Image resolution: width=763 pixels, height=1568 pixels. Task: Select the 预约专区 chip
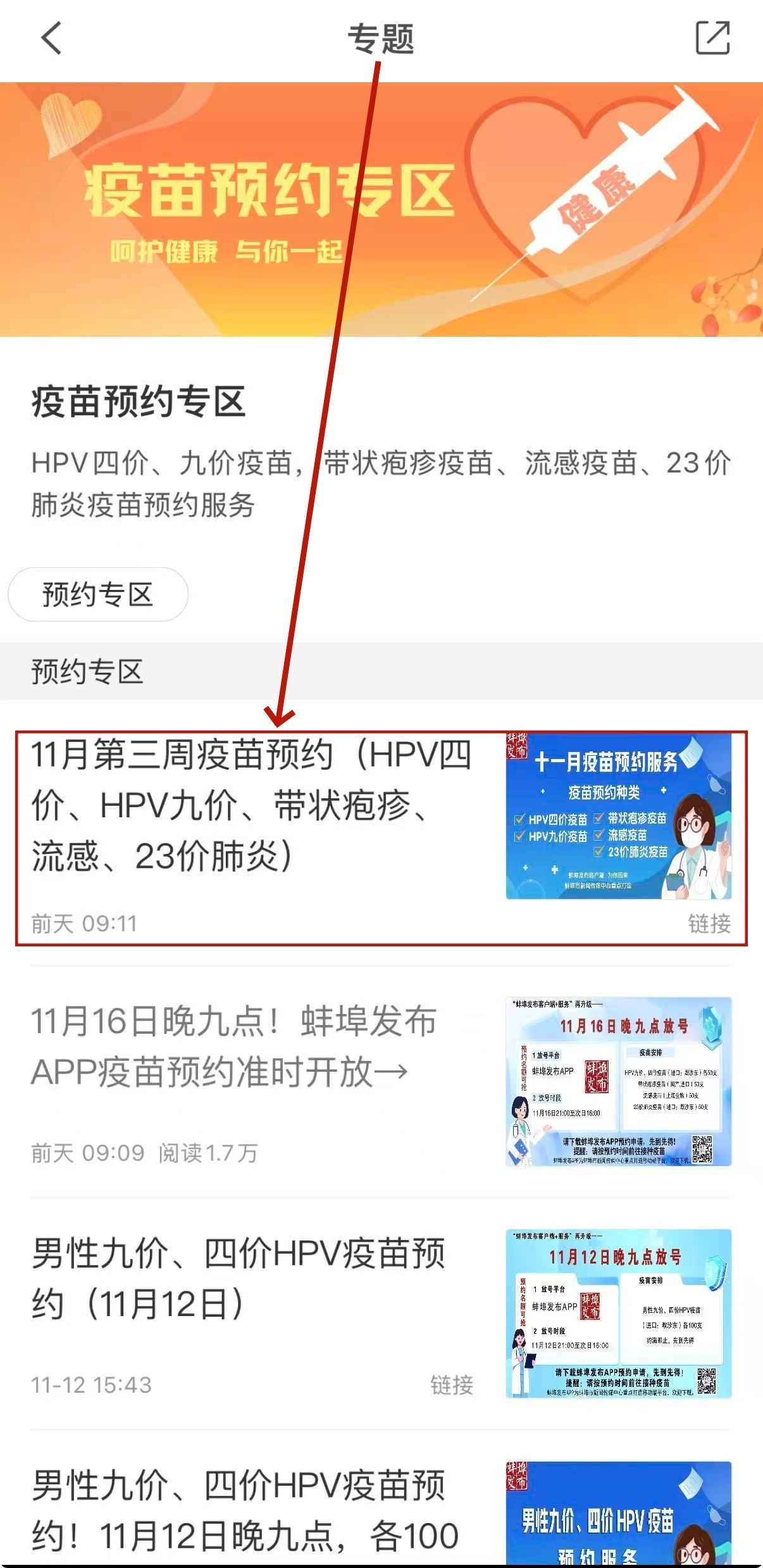(x=98, y=594)
